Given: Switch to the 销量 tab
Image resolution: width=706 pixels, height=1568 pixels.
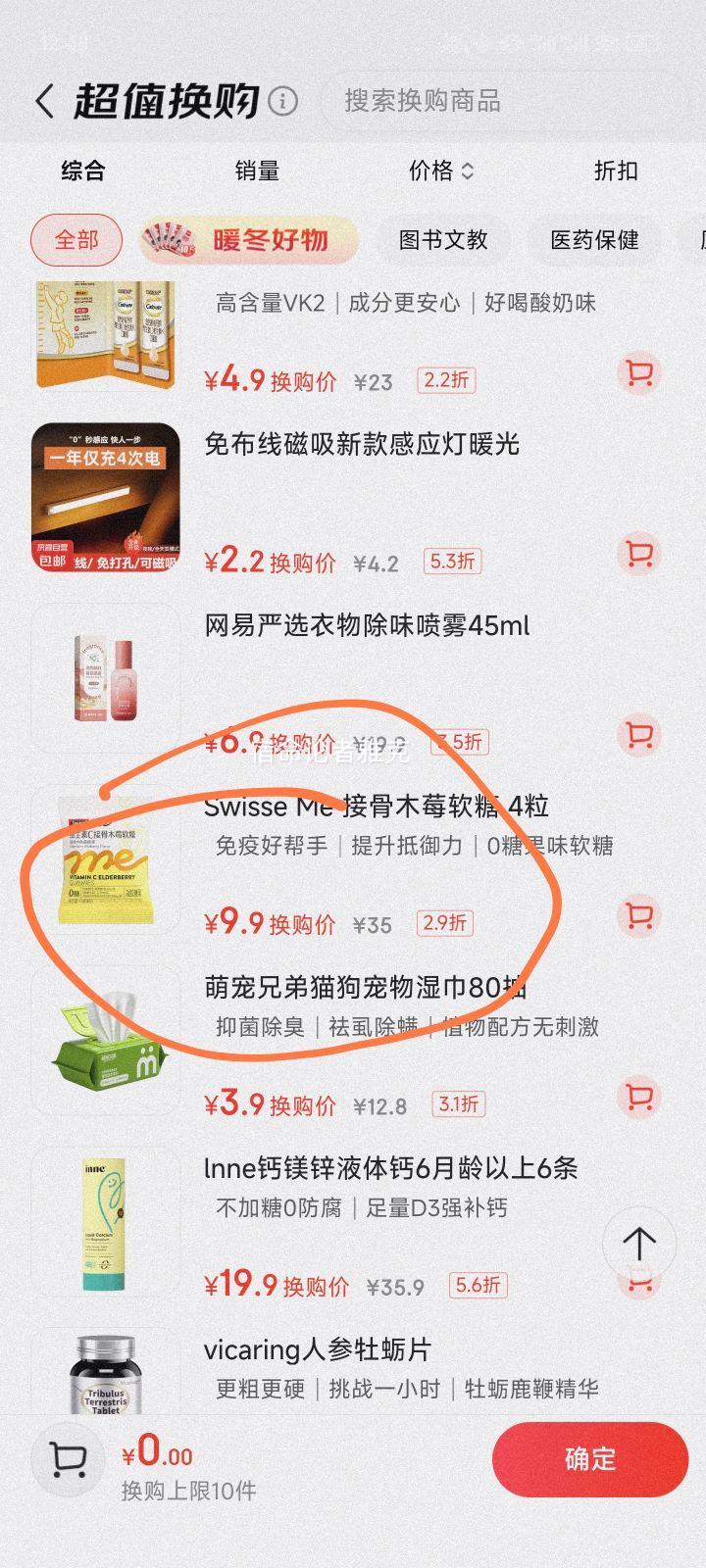Looking at the screenshot, I should (259, 171).
